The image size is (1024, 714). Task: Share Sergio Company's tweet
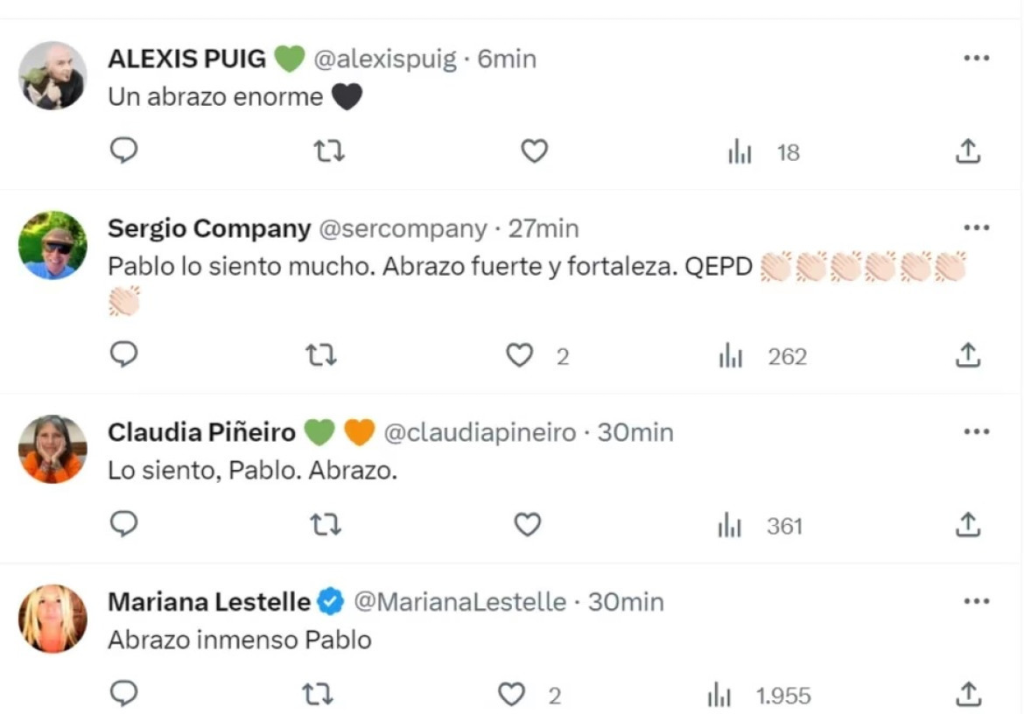tap(967, 354)
